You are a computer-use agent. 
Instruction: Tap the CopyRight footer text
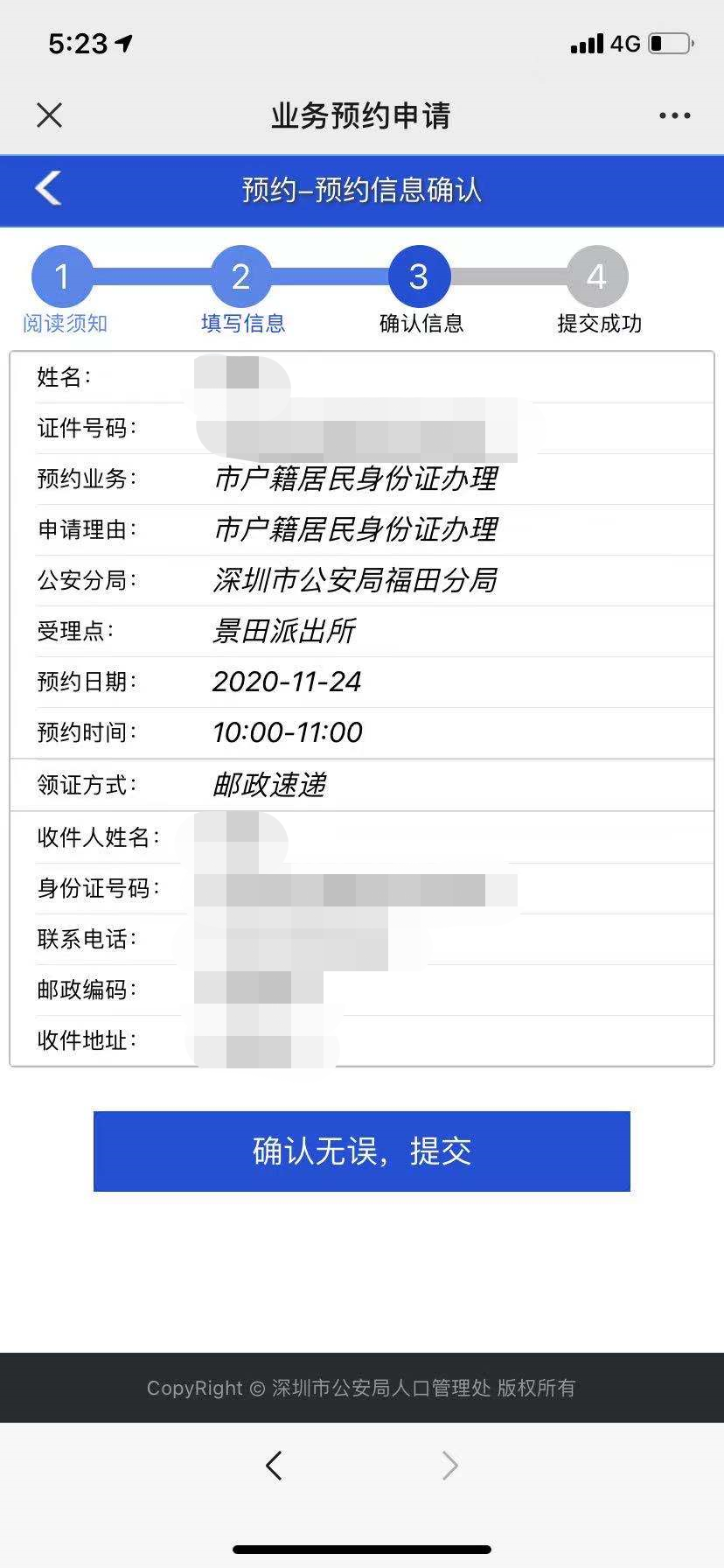click(x=362, y=1388)
